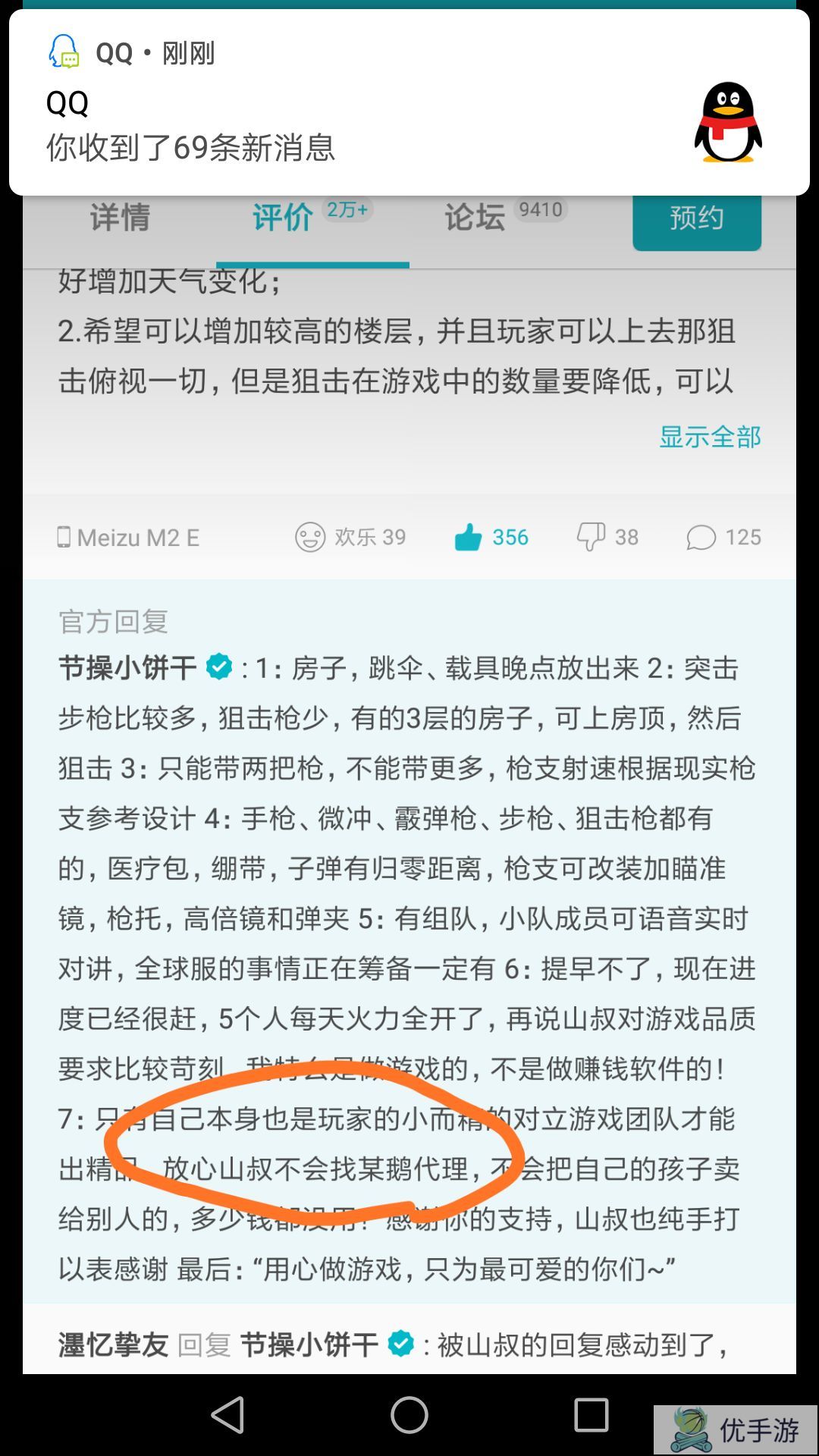Image resolution: width=819 pixels, height=1456 pixels.
Task: Like the review with 356 thumbs up
Action: (491, 538)
